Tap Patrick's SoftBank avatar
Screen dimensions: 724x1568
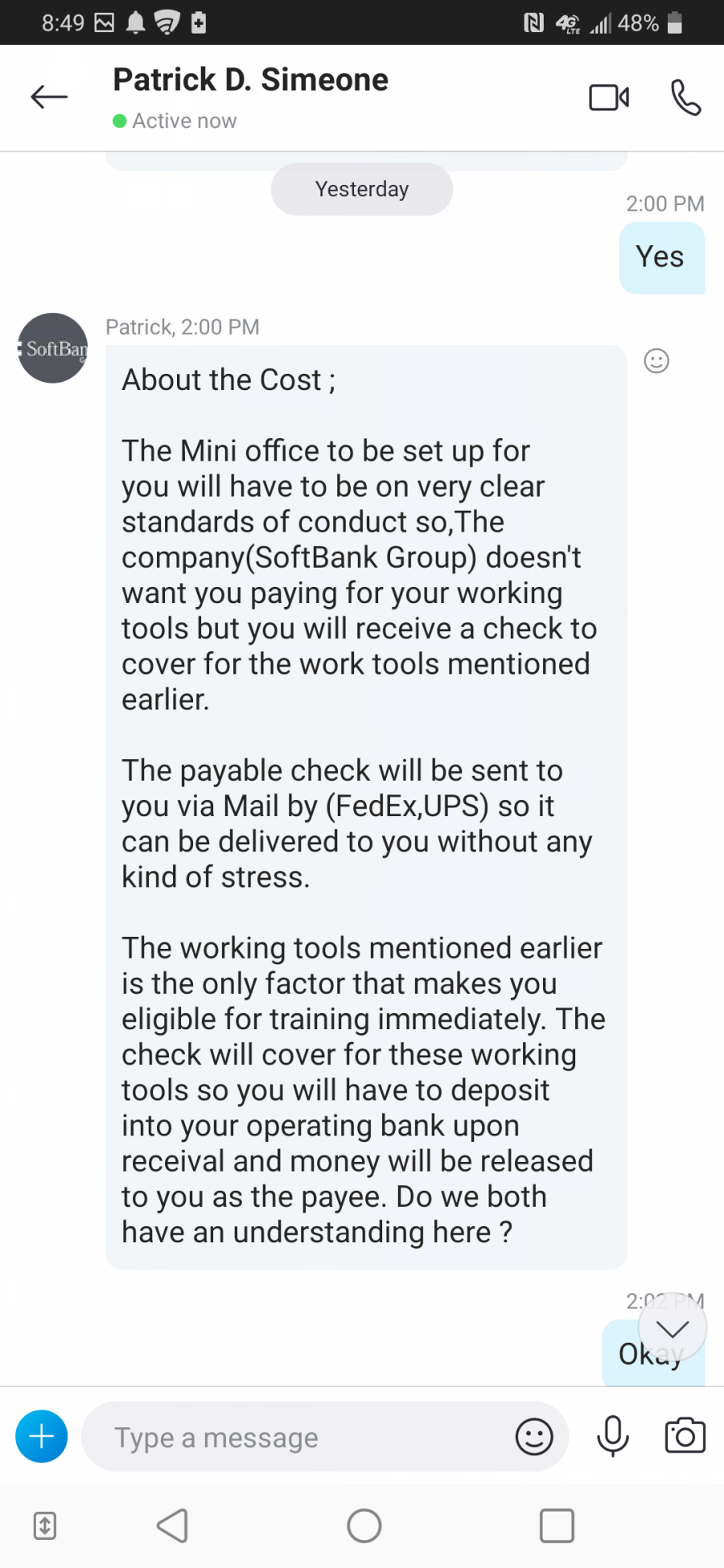coord(53,348)
